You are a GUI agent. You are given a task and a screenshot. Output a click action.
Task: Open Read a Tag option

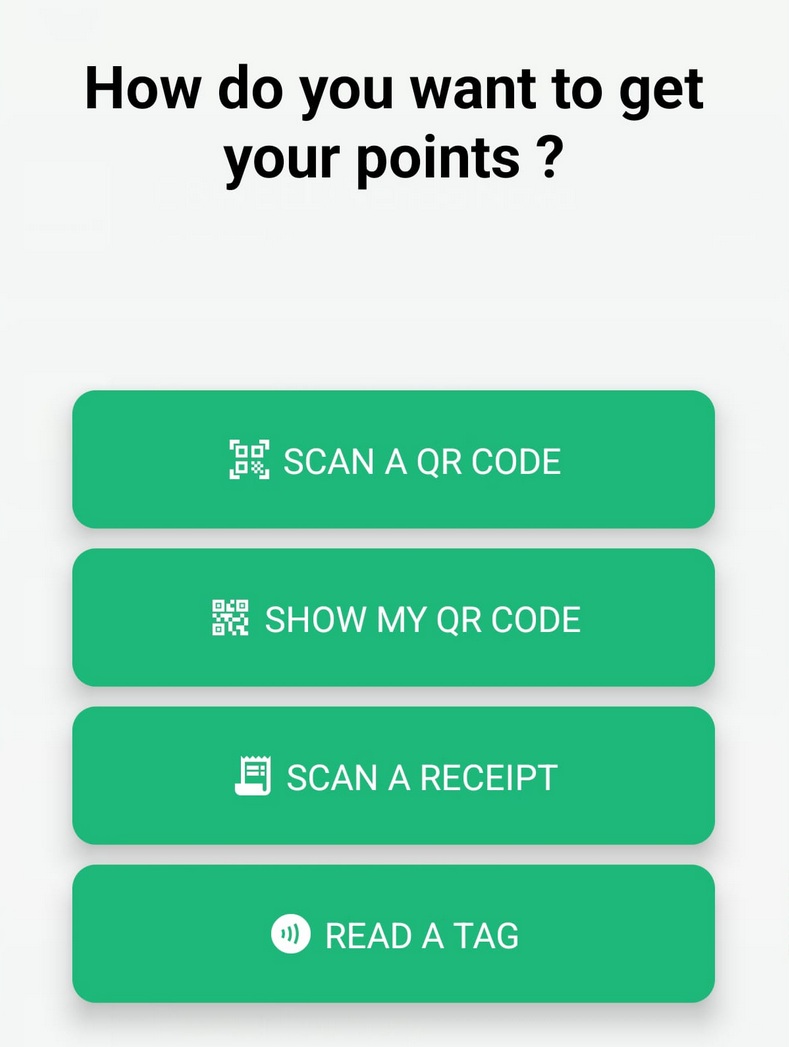[393, 934]
